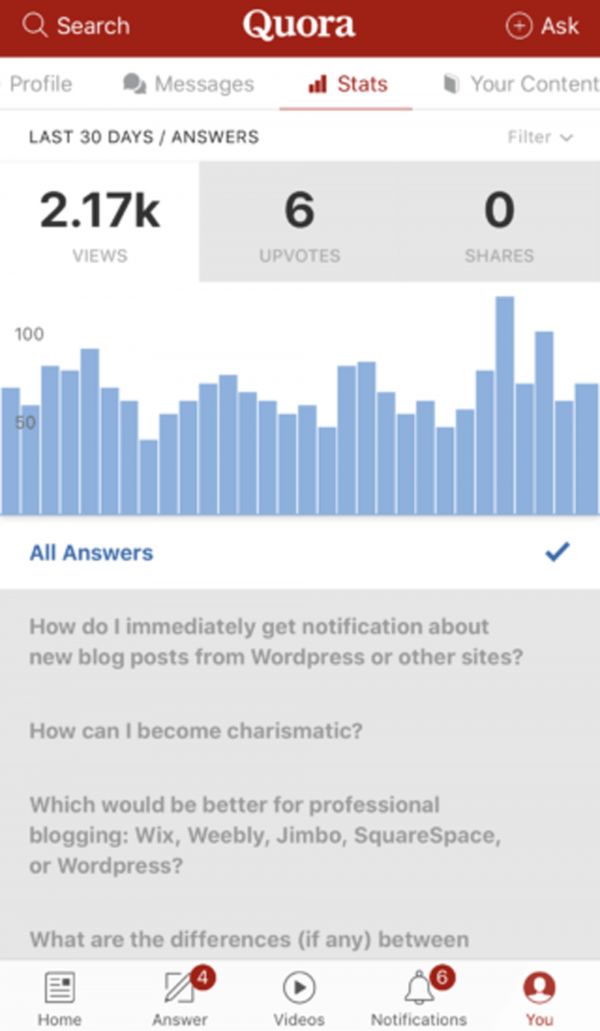The width and height of the screenshot is (600, 1031).
Task: Open the professional blogging platforms question
Action: click(x=265, y=835)
